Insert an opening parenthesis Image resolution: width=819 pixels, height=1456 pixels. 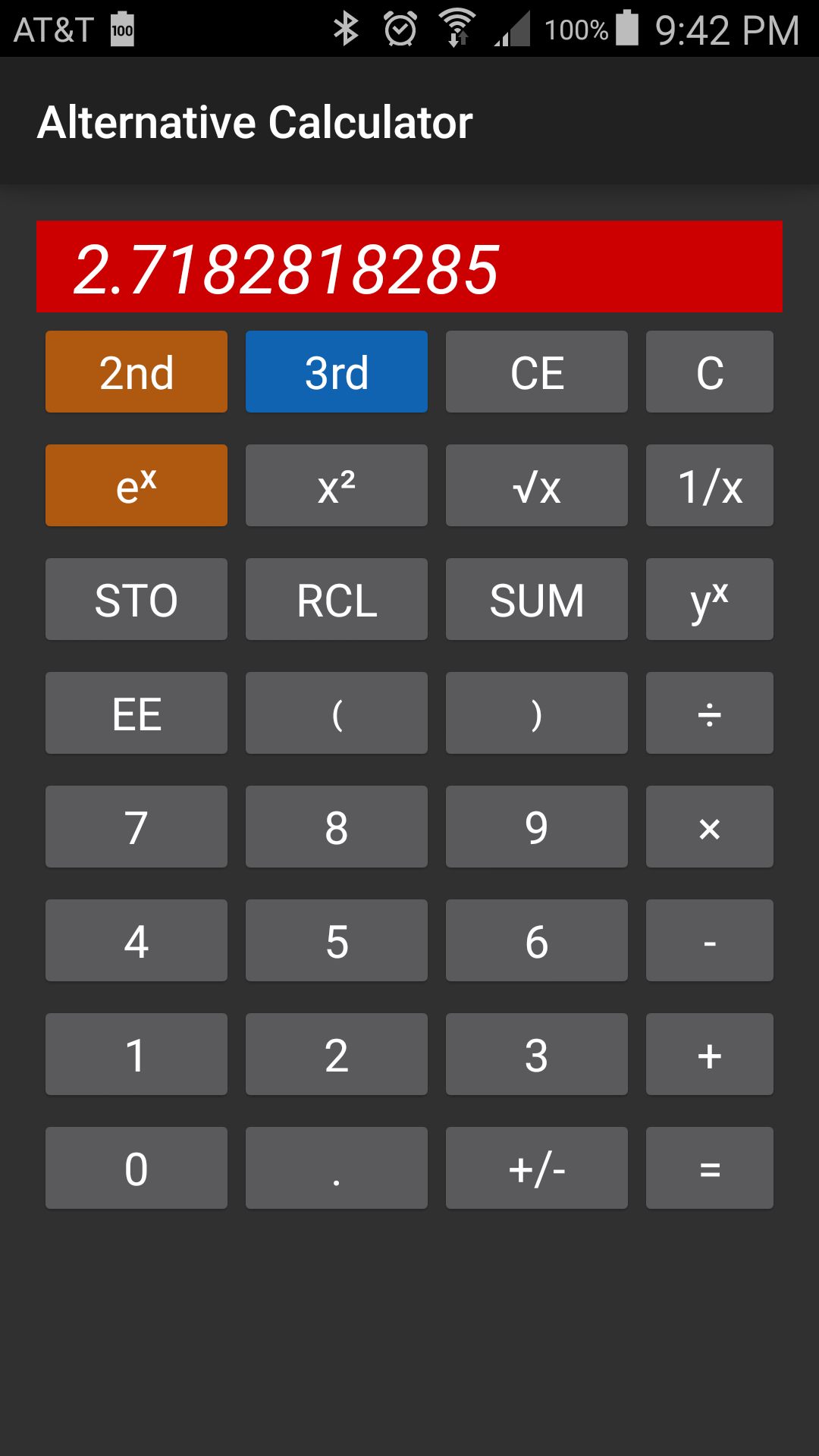pyautogui.click(x=337, y=713)
